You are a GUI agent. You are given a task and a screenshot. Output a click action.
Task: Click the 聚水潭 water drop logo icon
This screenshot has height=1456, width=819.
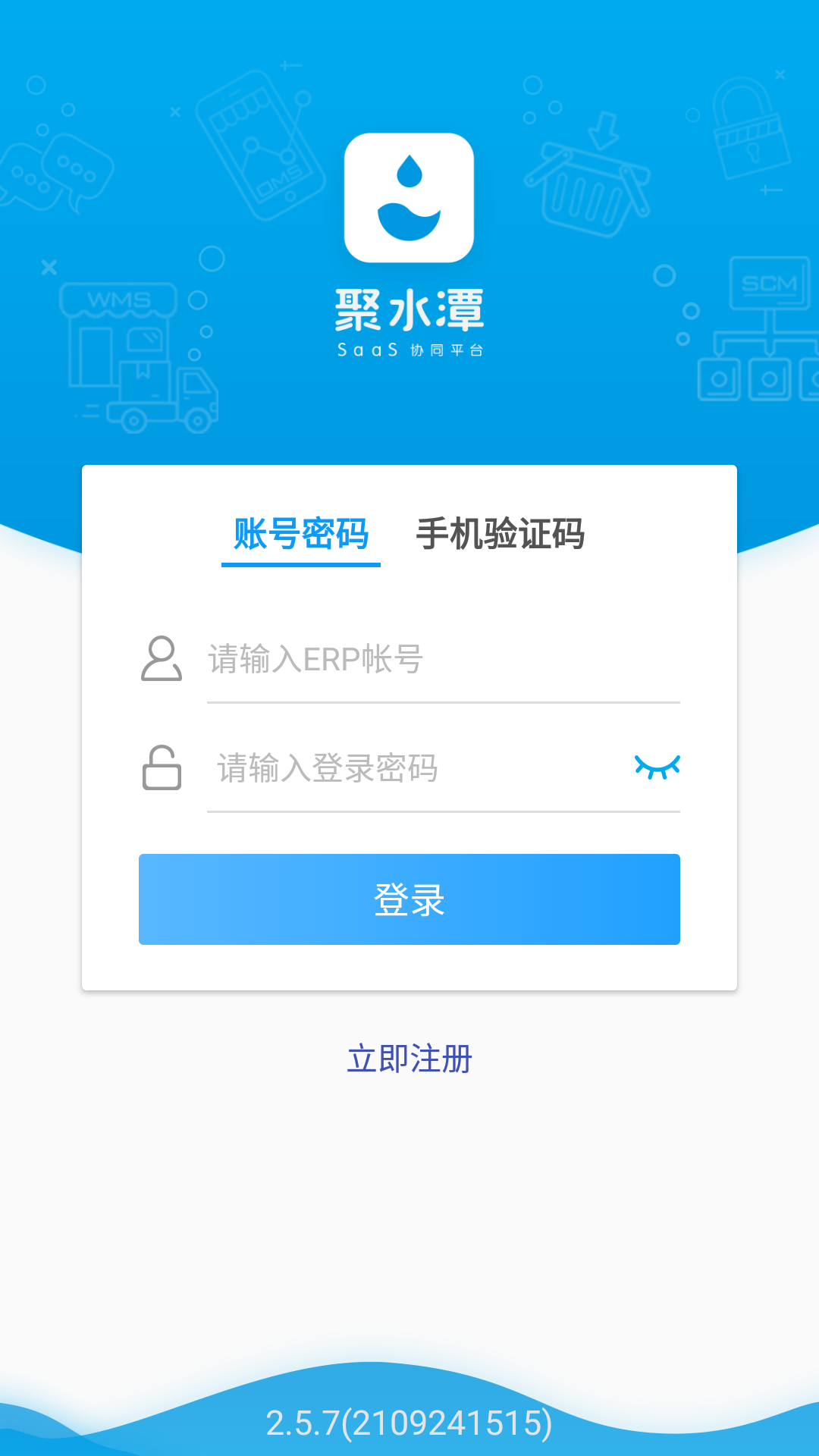409,196
